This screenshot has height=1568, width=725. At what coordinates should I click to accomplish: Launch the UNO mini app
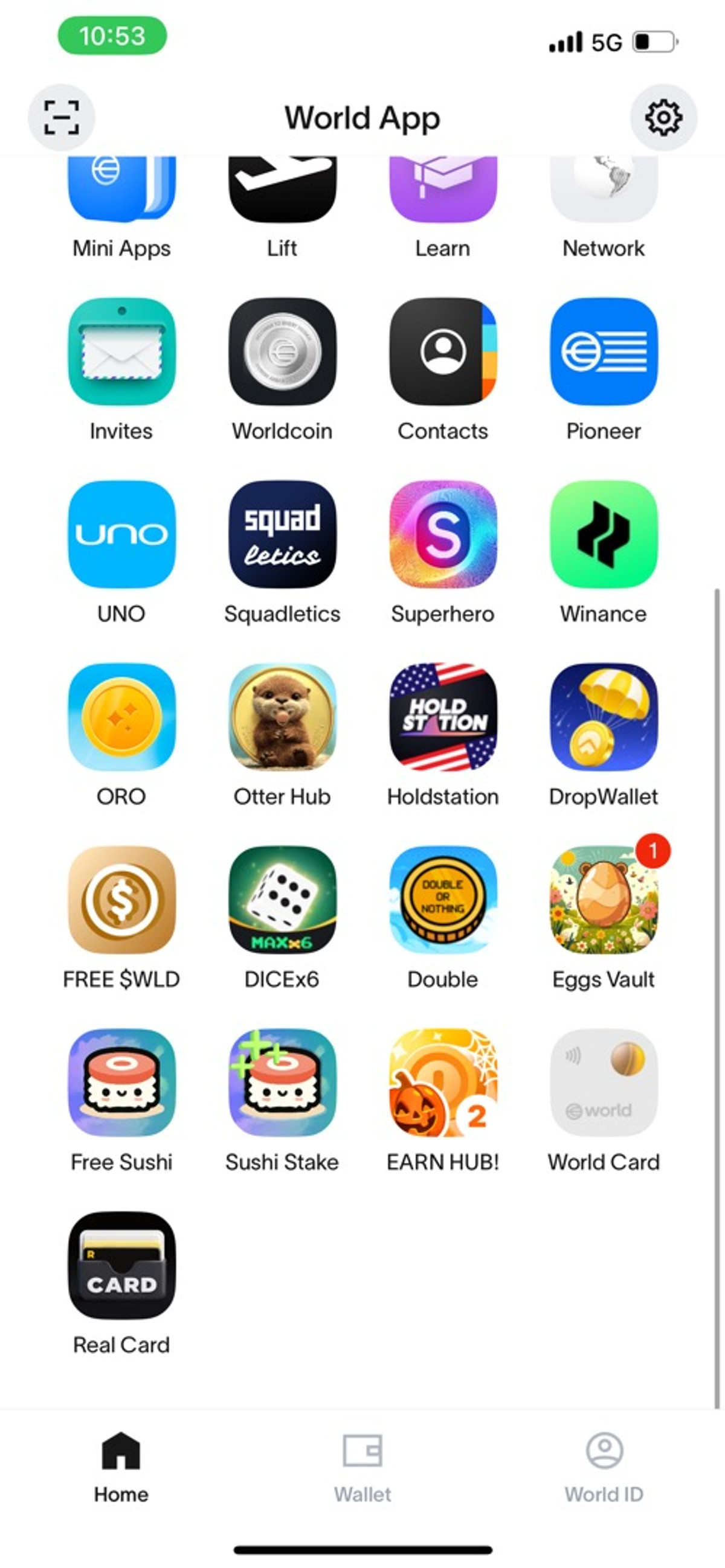click(x=121, y=534)
